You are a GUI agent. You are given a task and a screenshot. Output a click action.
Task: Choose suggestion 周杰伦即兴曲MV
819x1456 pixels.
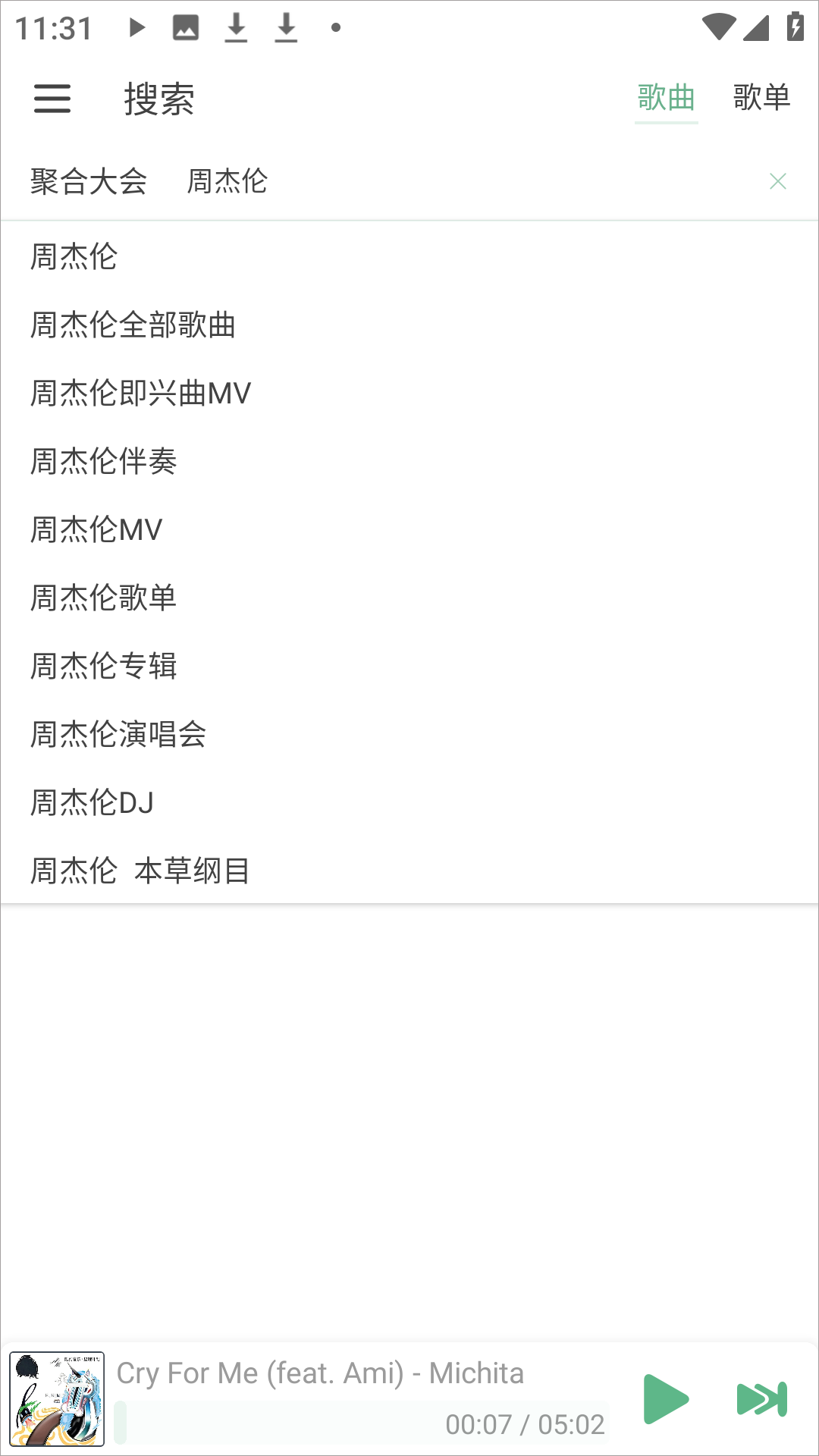[409, 393]
